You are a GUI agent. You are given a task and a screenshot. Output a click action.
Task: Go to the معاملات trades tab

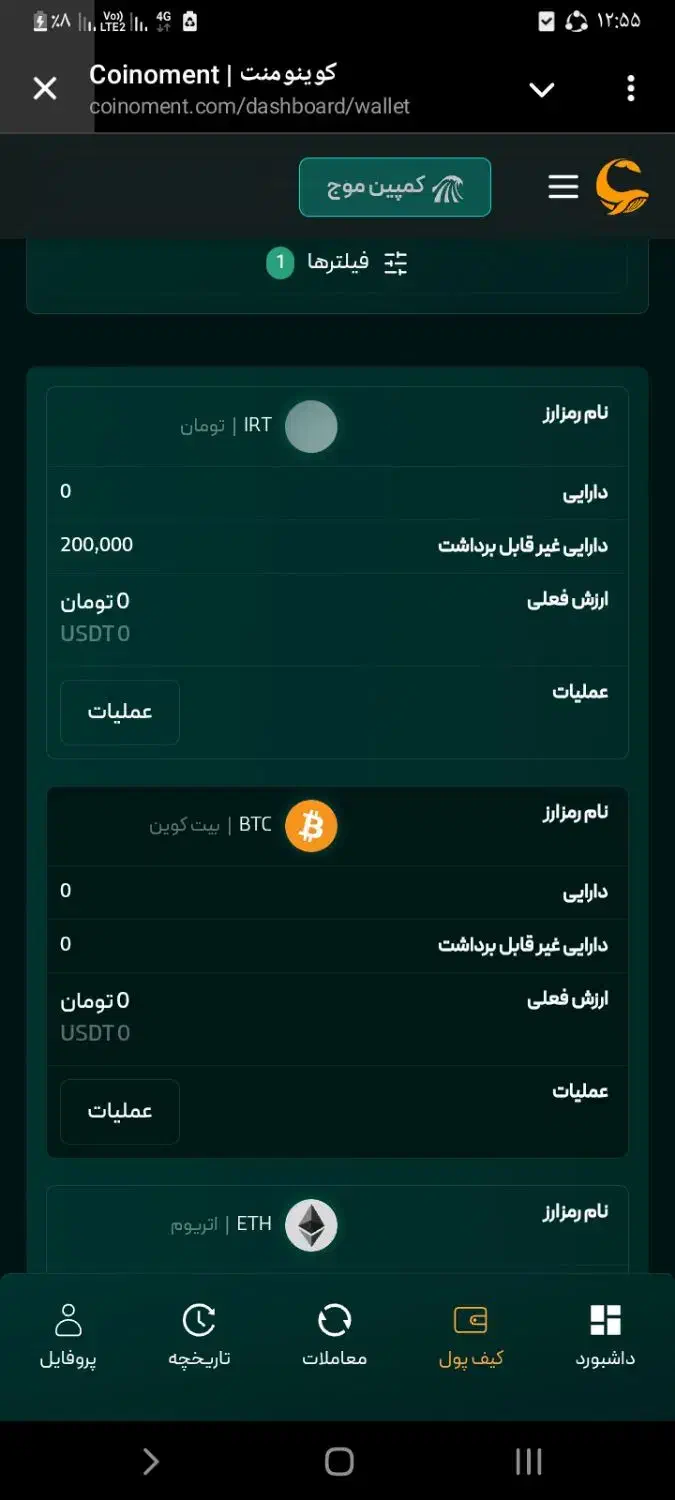click(x=334, y=1335)
